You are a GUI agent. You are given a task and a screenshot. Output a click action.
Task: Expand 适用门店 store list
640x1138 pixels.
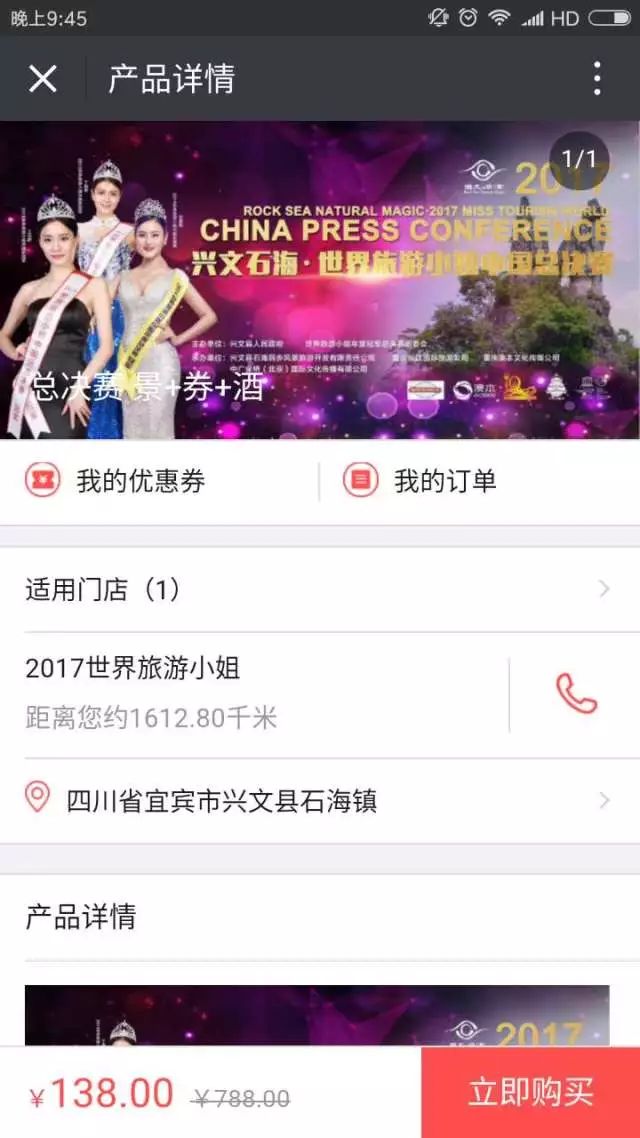click(318, 589)
